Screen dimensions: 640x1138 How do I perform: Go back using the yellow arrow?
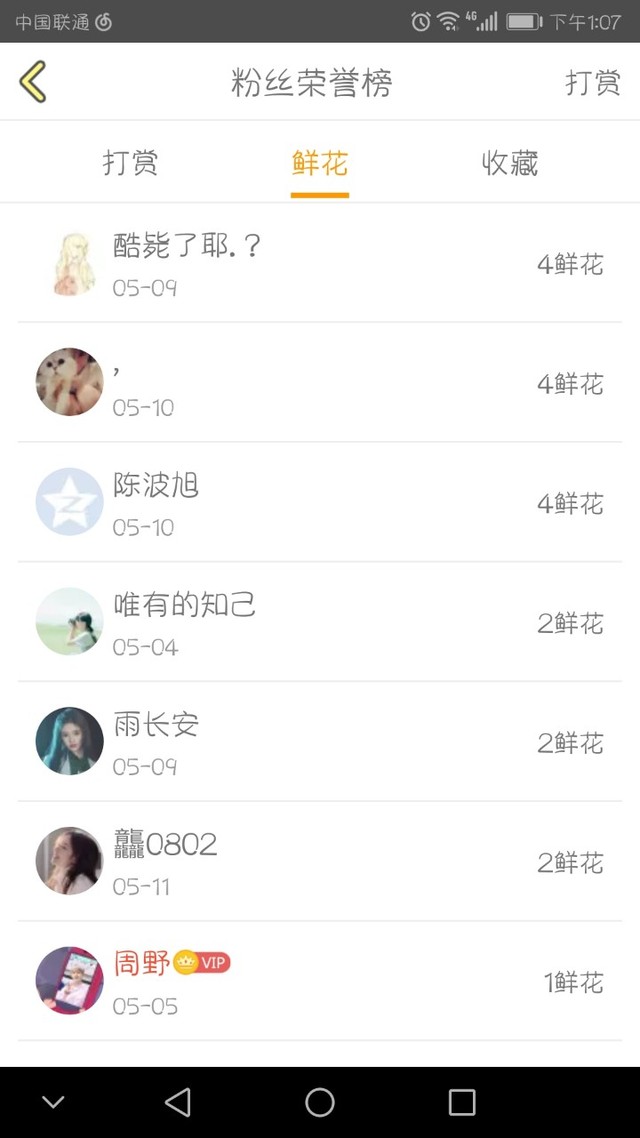[33, 81]
